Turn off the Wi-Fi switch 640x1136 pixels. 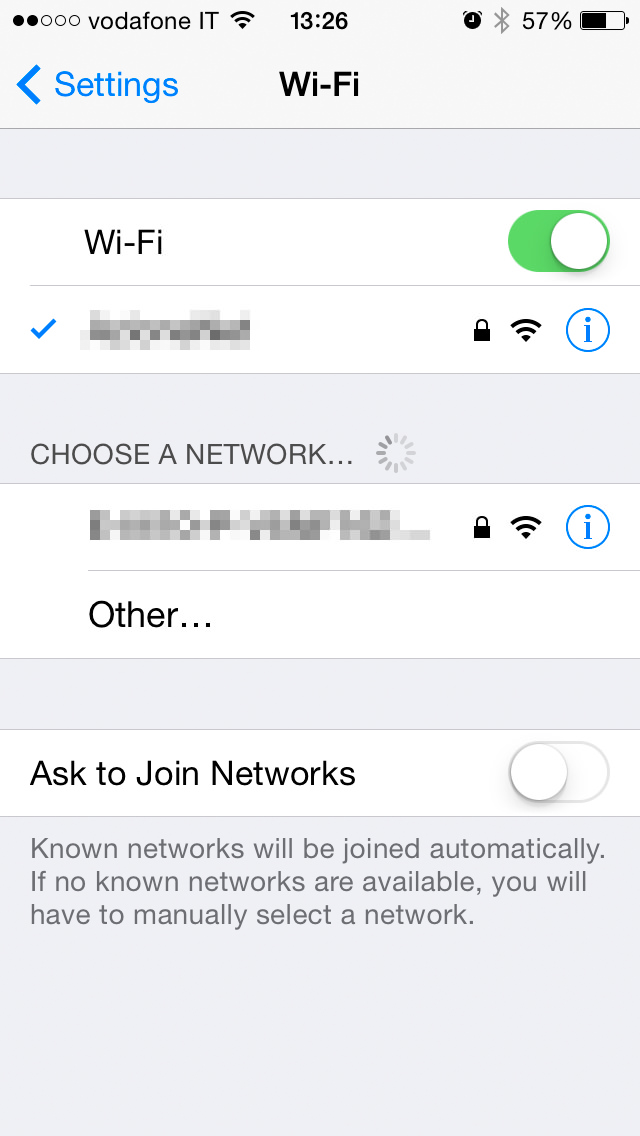coord(558,242)
